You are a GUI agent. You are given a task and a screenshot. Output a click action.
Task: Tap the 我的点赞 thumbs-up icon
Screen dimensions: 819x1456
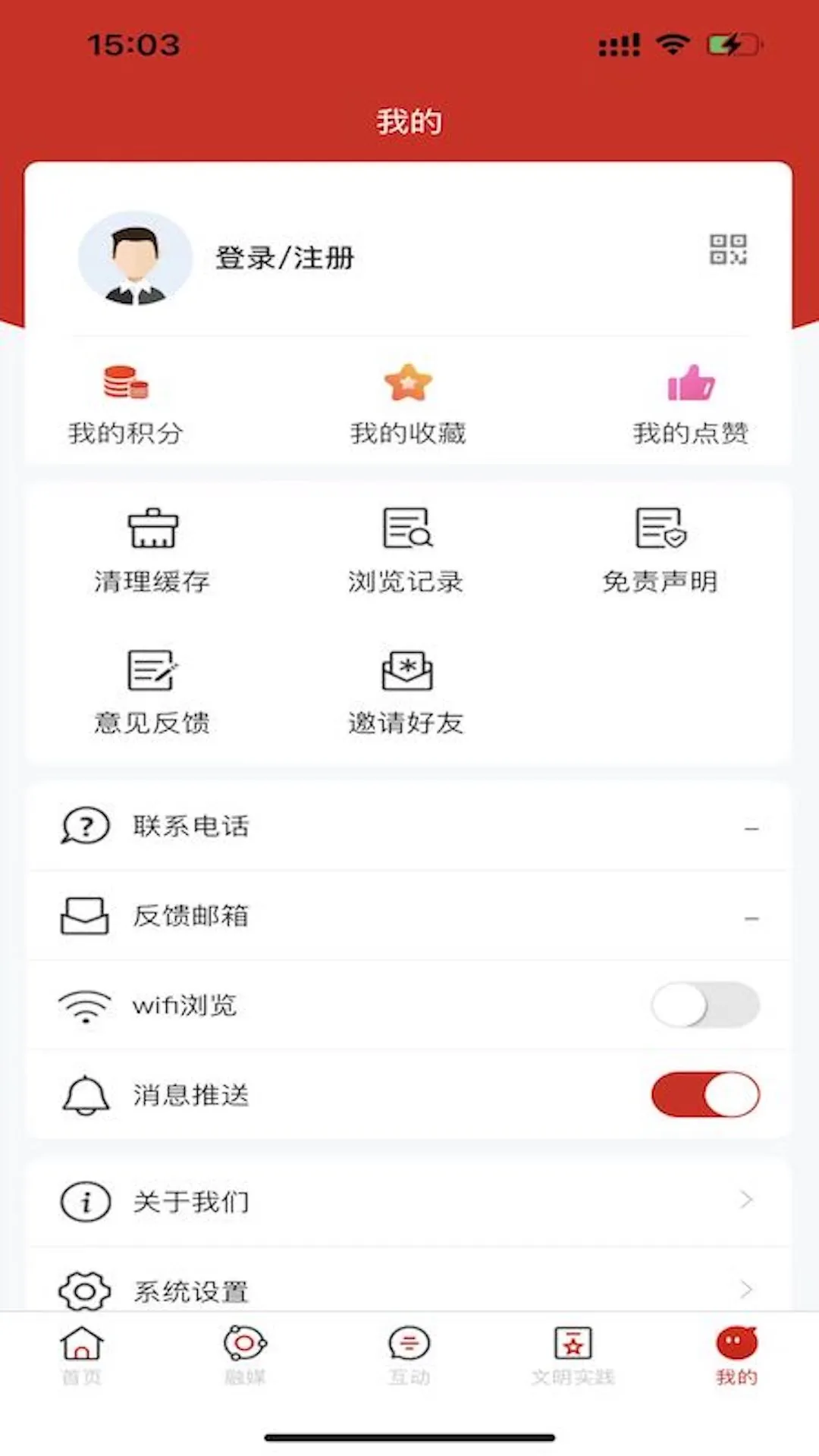[x=689, y=384]
